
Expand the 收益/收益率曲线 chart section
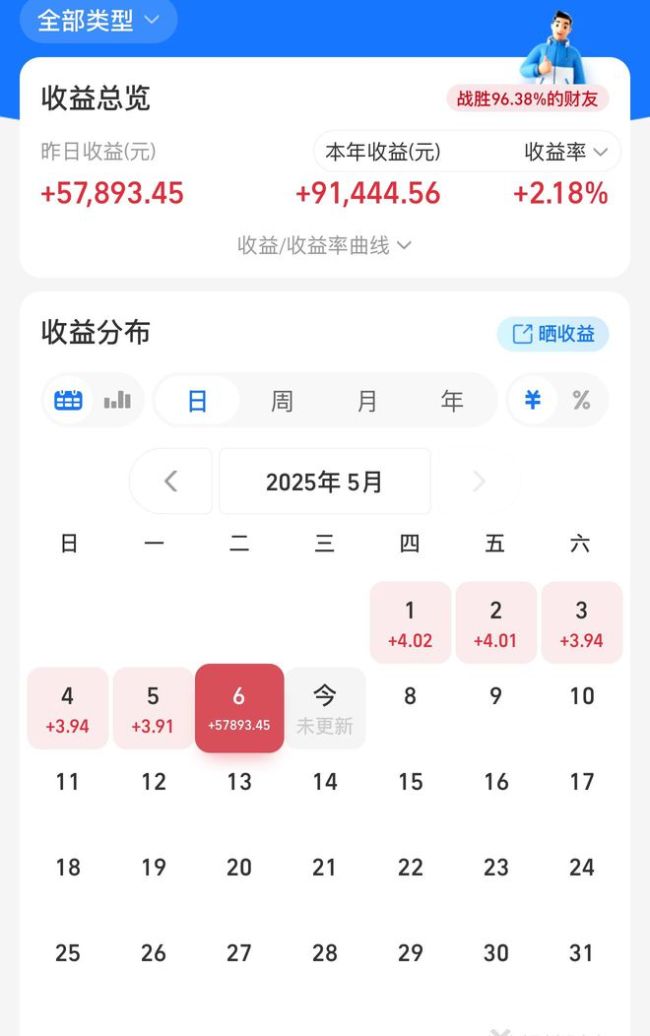[324, 245]
